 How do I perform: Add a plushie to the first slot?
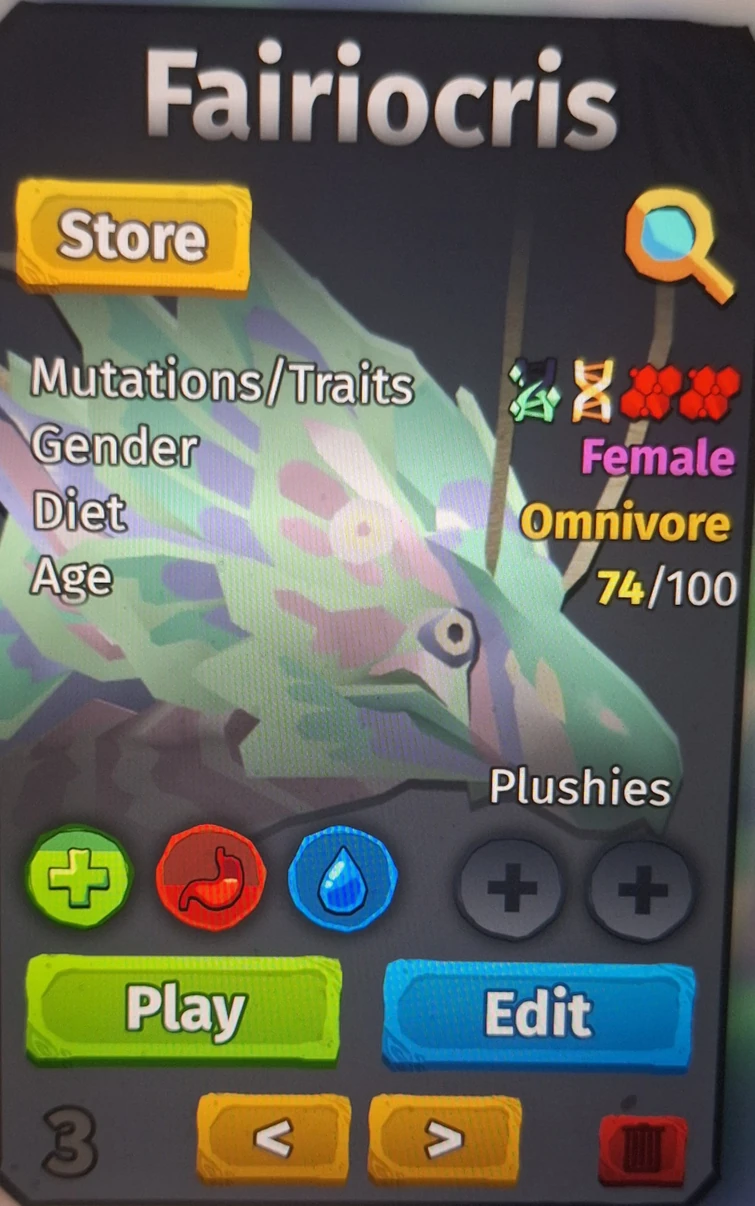click(x=511, y=888)
